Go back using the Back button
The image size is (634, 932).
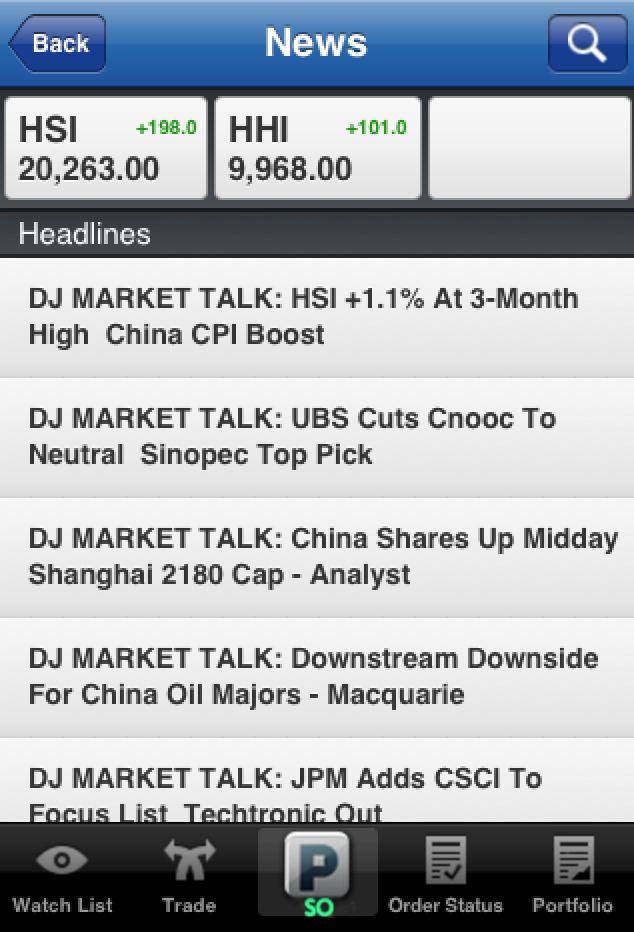57,44
